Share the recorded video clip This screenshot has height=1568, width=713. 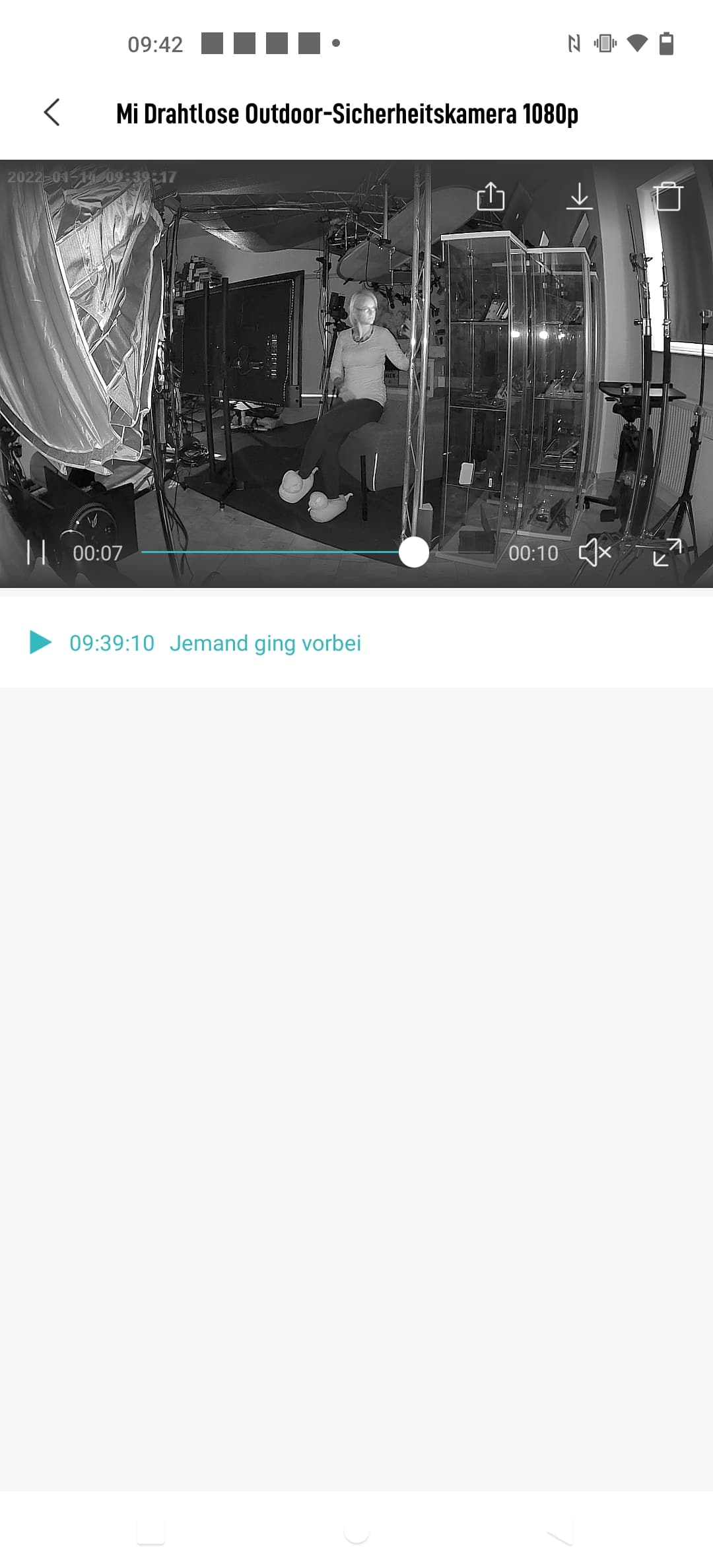pos(491,196)
